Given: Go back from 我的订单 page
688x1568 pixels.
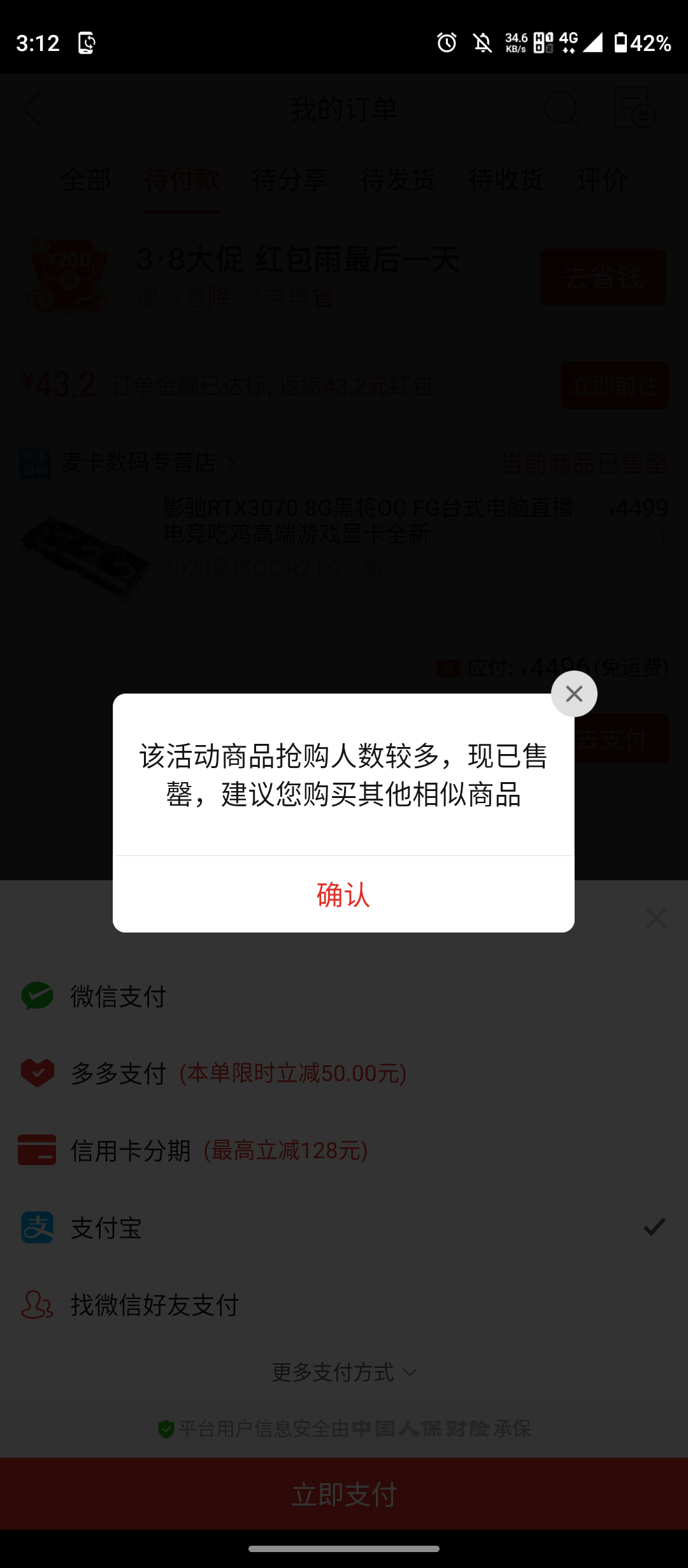Looking at the screenshot, I should point(32,109).
